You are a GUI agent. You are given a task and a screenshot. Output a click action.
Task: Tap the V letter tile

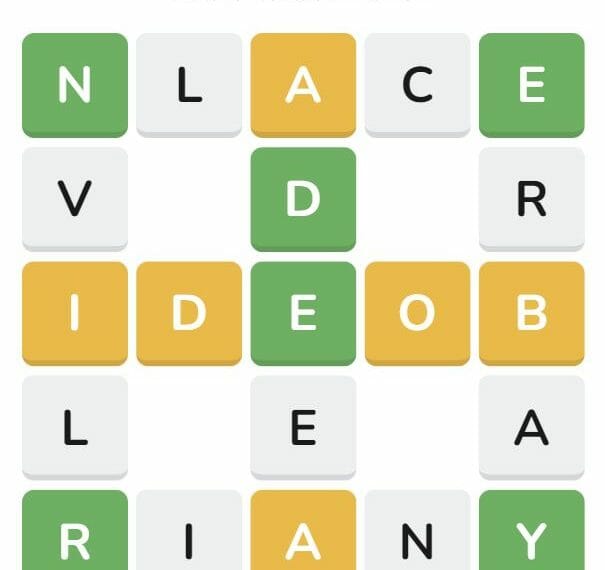pyautogui.click(x=75, y=199)
